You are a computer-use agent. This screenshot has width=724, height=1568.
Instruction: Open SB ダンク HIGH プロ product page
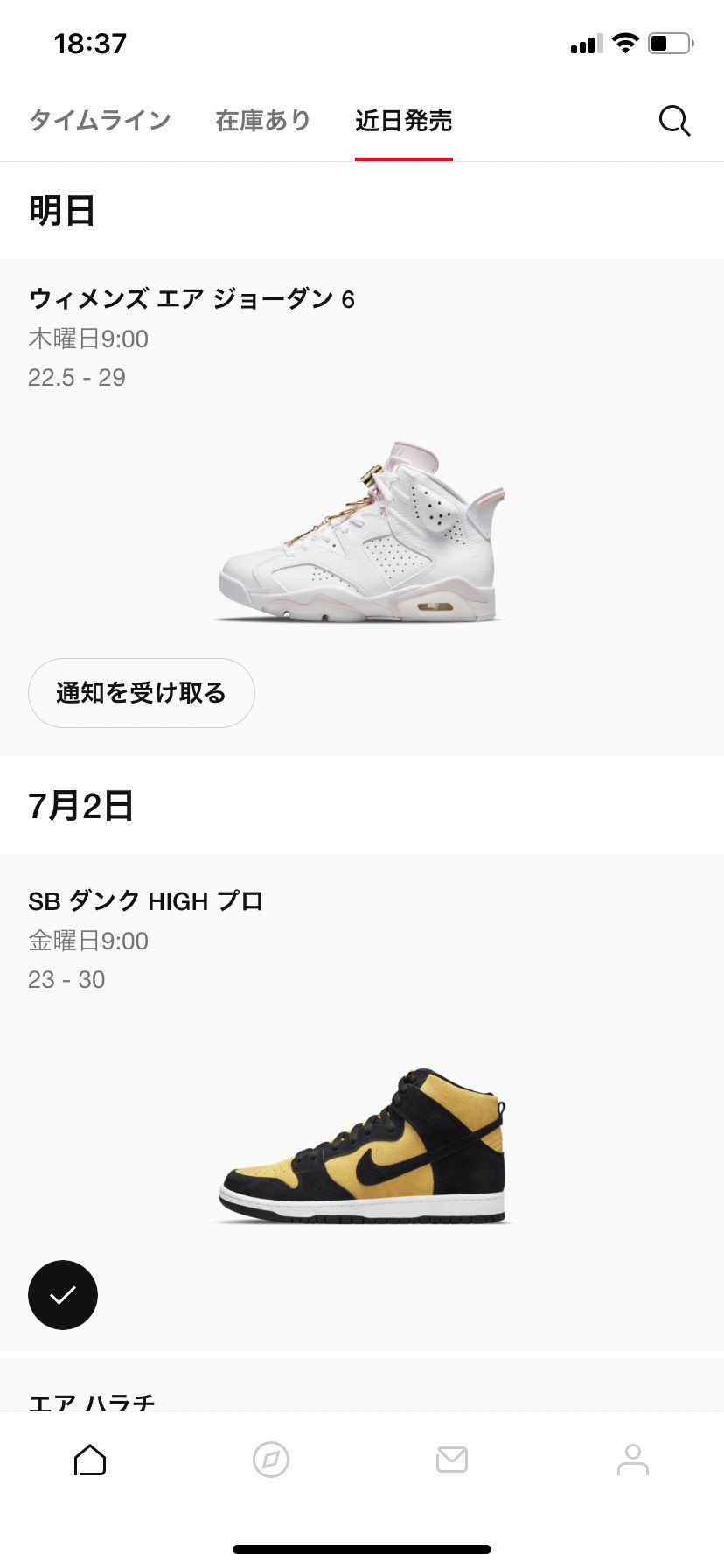pyautogui.click(x=146, y=899)
